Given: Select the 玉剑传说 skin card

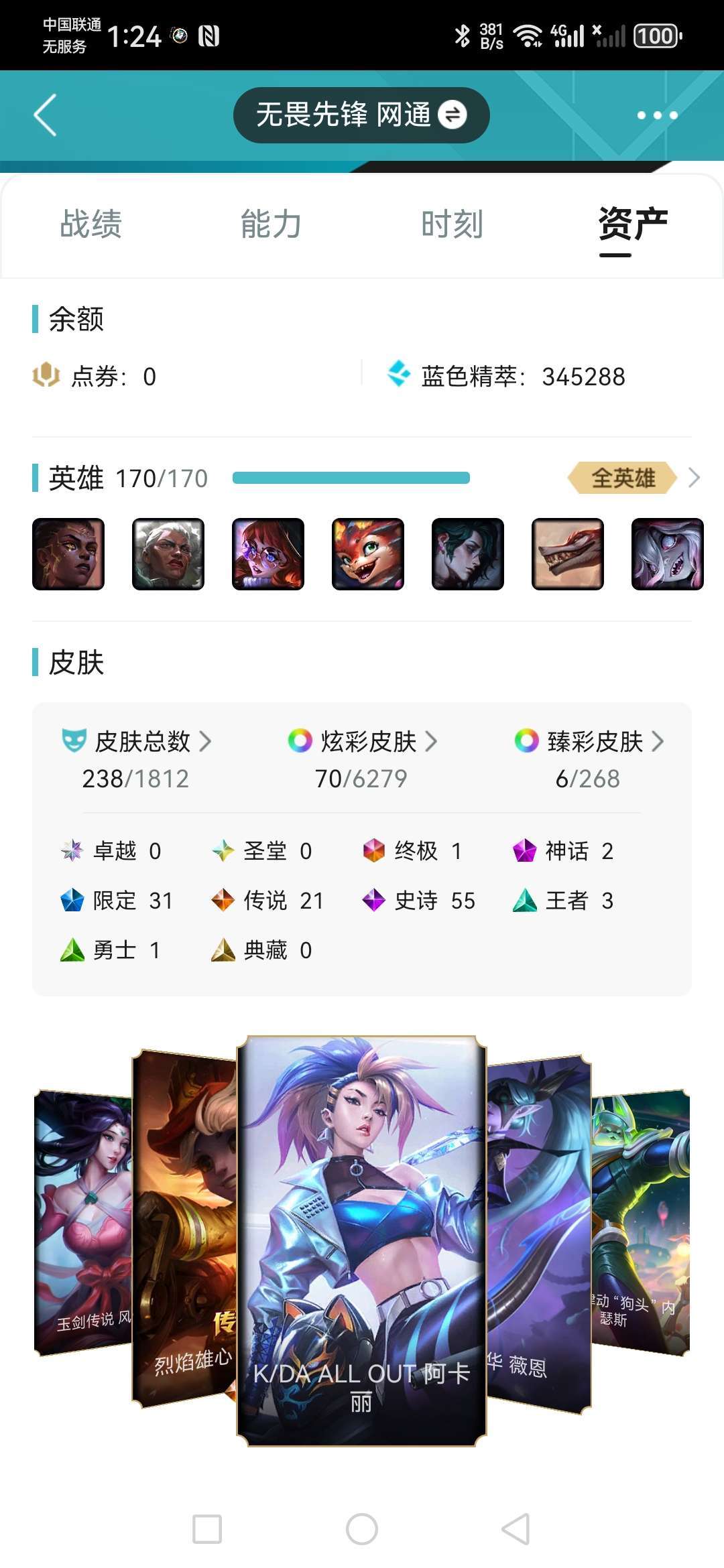Looking at the screenshot, I should tap(82, 1223).
